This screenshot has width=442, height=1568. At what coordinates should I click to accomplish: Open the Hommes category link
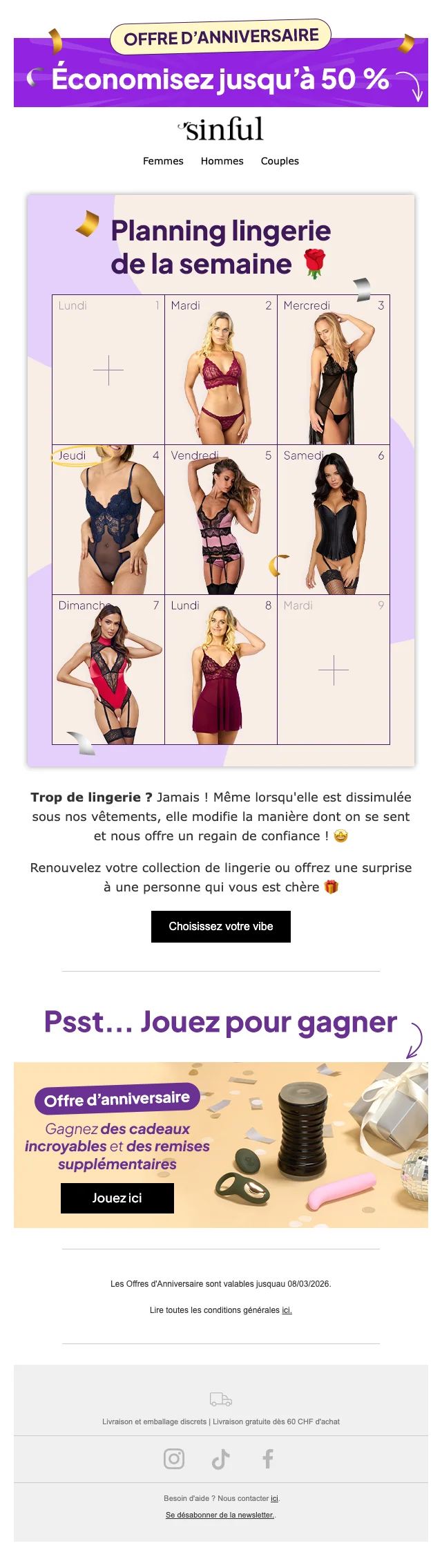point(222,161)
